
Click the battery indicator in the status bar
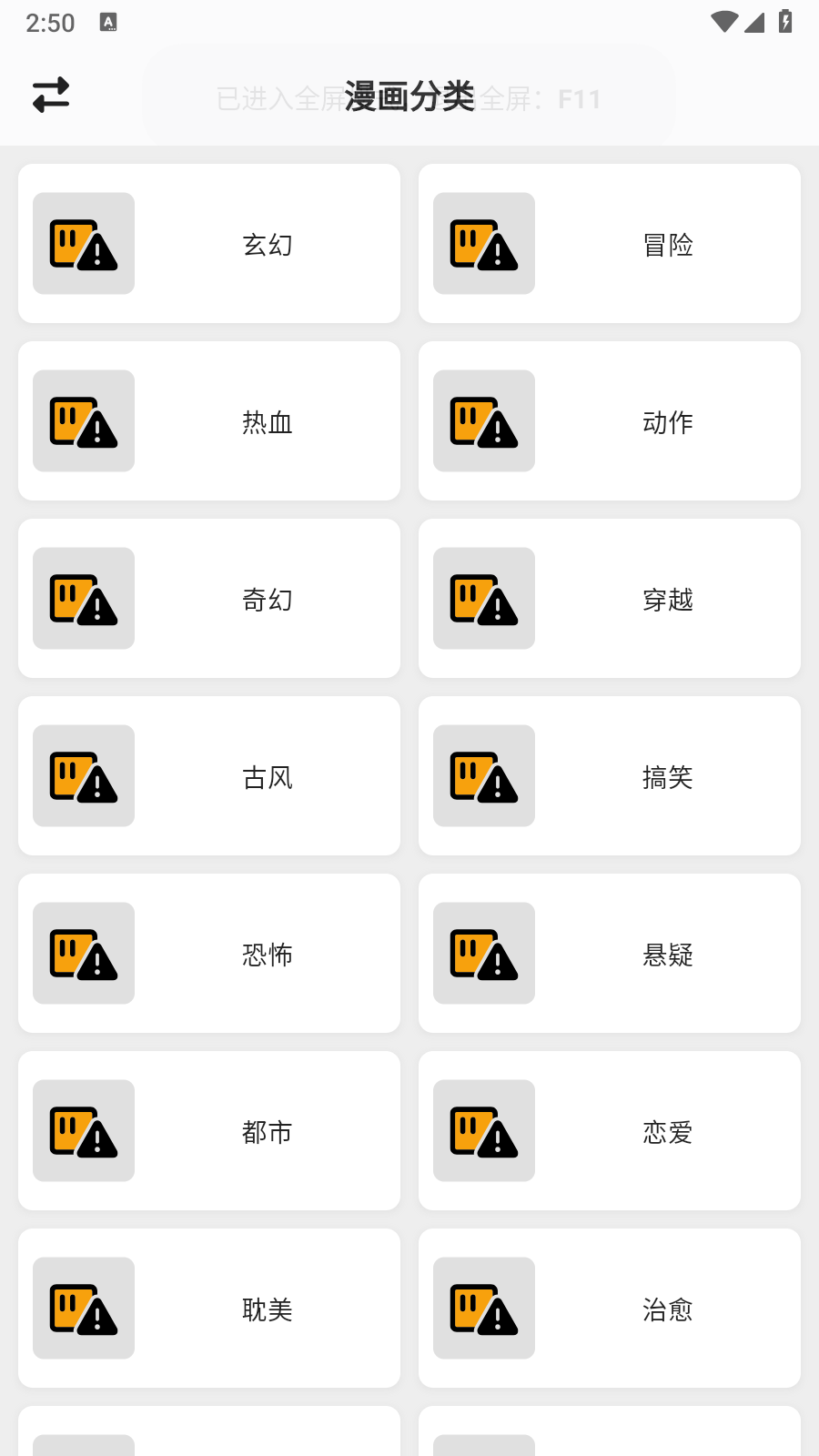(786, 22)
